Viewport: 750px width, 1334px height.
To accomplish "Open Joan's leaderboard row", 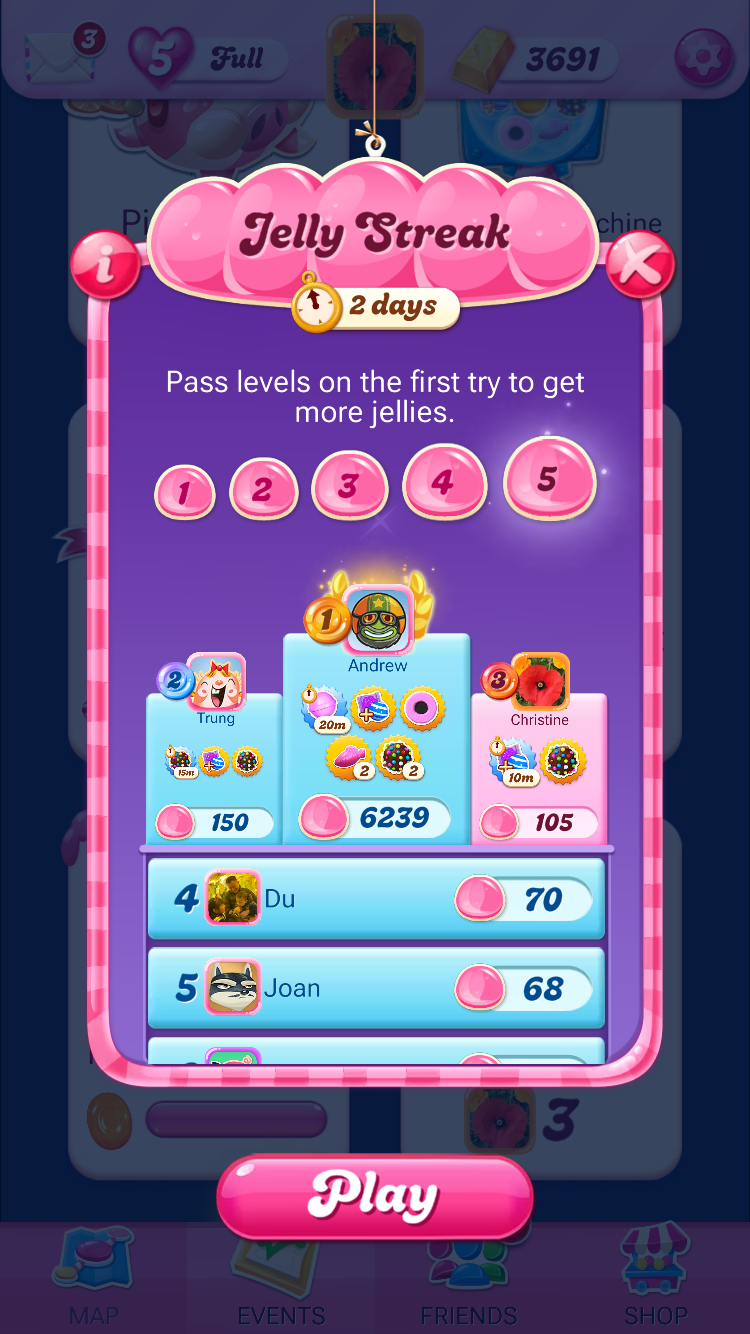I will click(x=376, y=988).
